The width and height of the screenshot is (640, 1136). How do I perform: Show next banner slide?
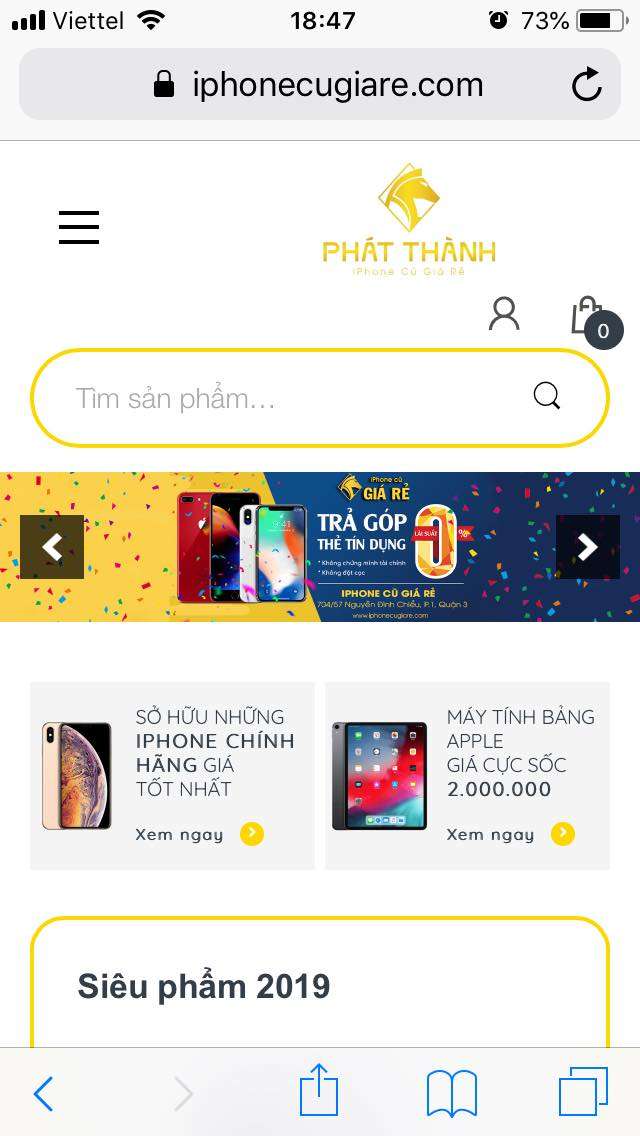pos(587,546)
